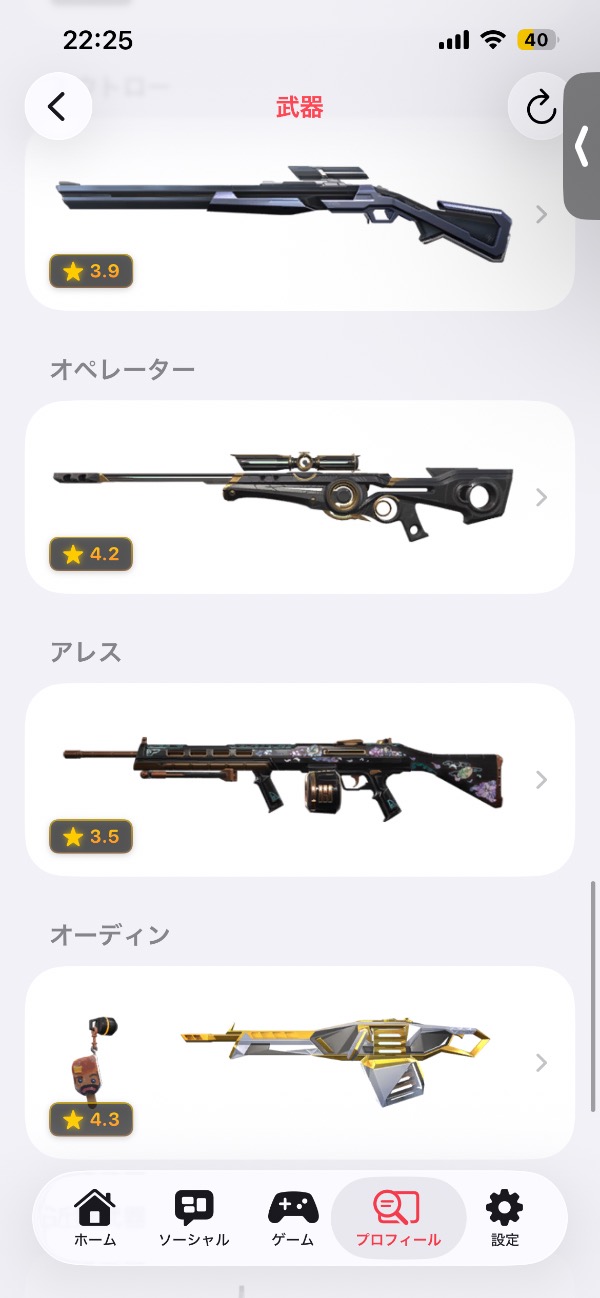Refresh the weapons list
This screenshot has width=600, height=1298.
click(x=540, y=107)
